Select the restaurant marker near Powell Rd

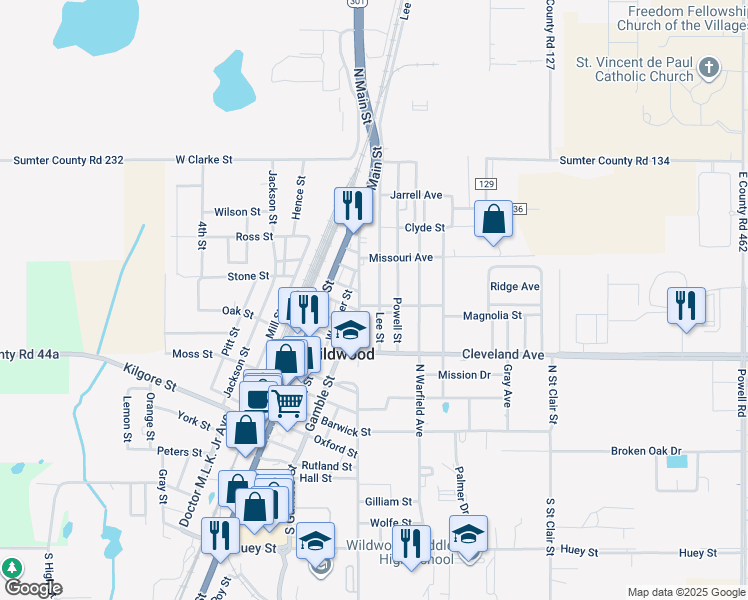[686, 309]
